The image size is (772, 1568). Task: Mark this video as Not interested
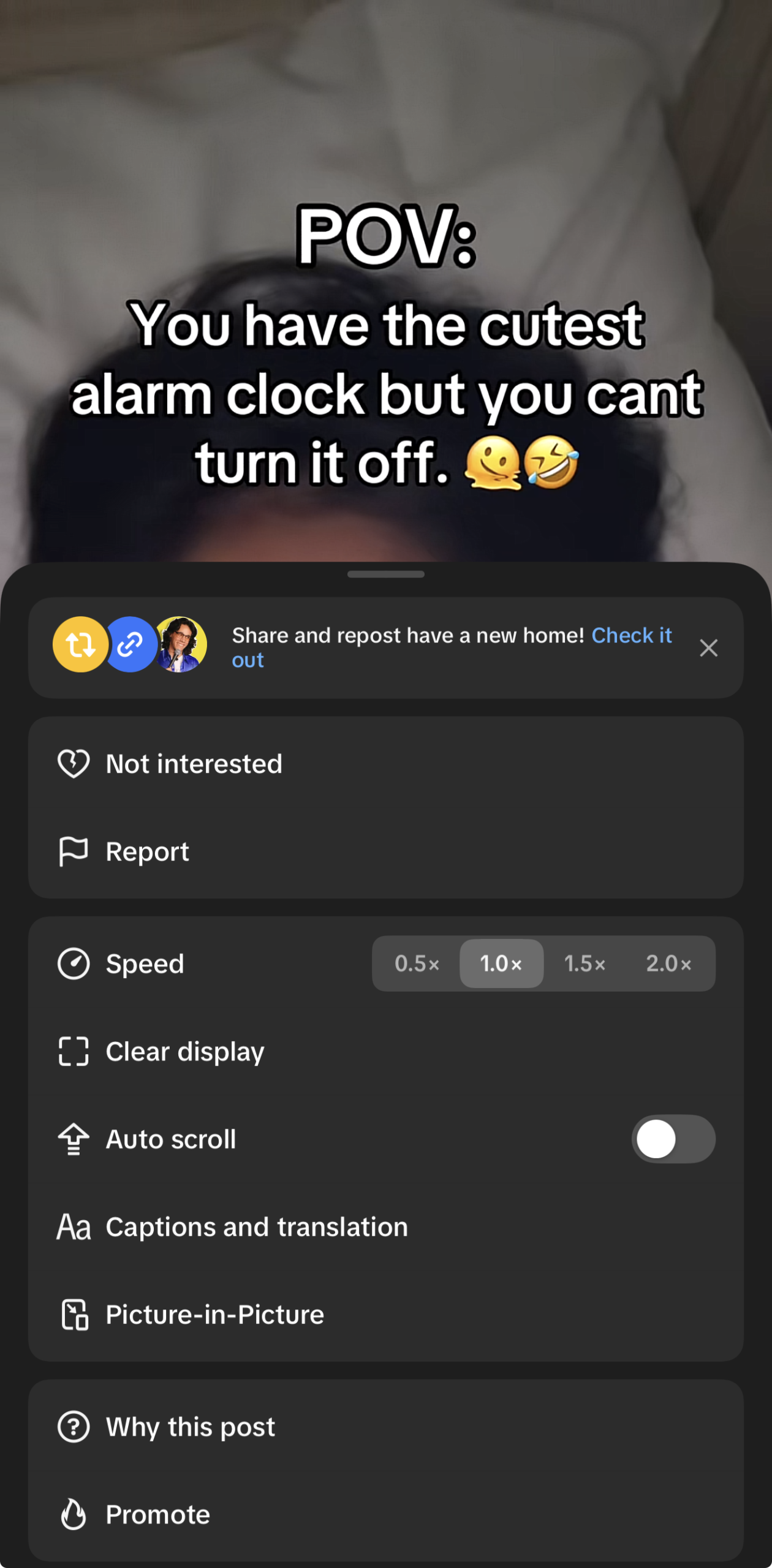(194, 764)
